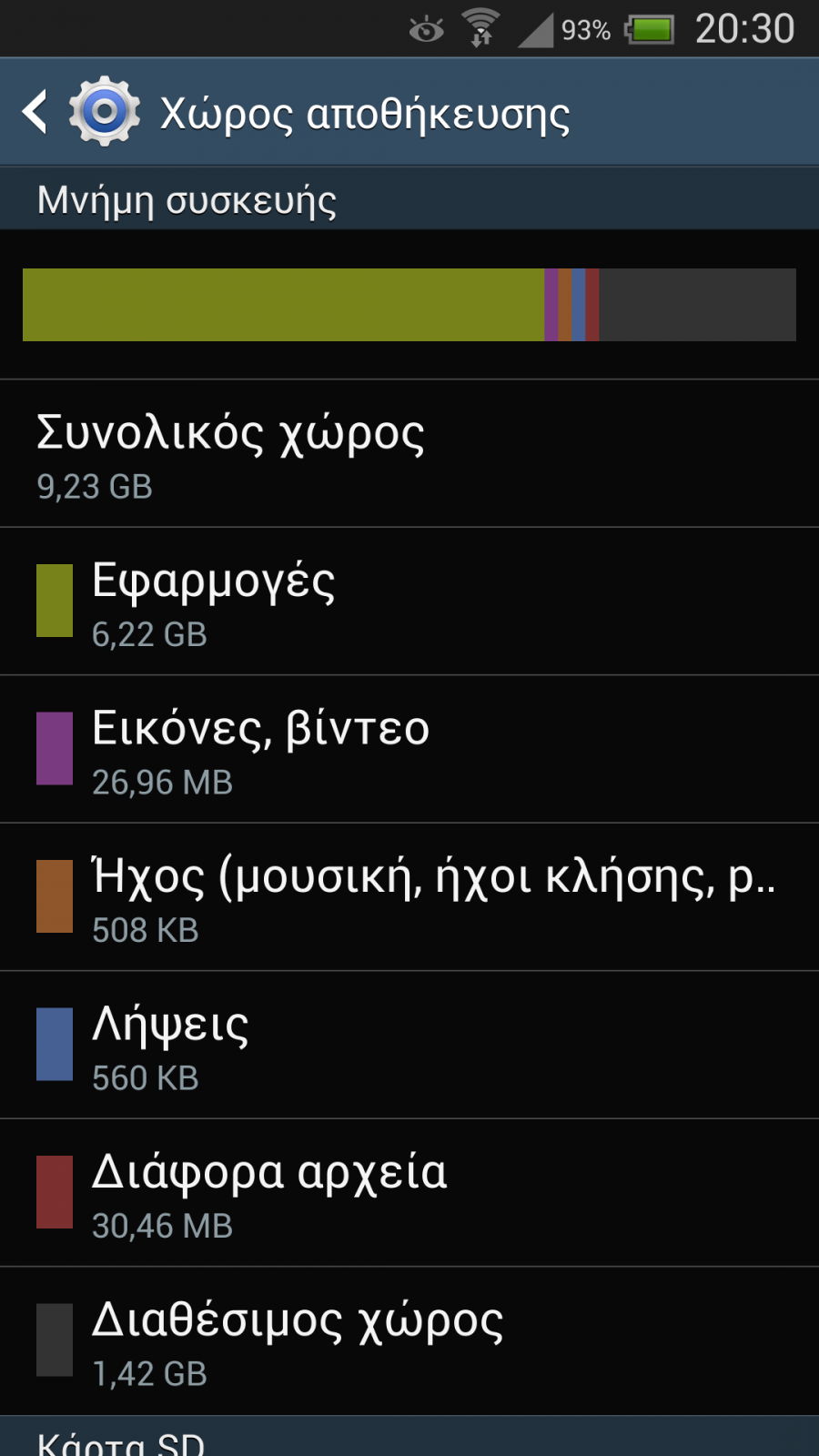Open the Εικόνες, βίντεο storage row
The height and width of the screenshot is (1456, 819).
pyautogui.click(x=409, y=750)
